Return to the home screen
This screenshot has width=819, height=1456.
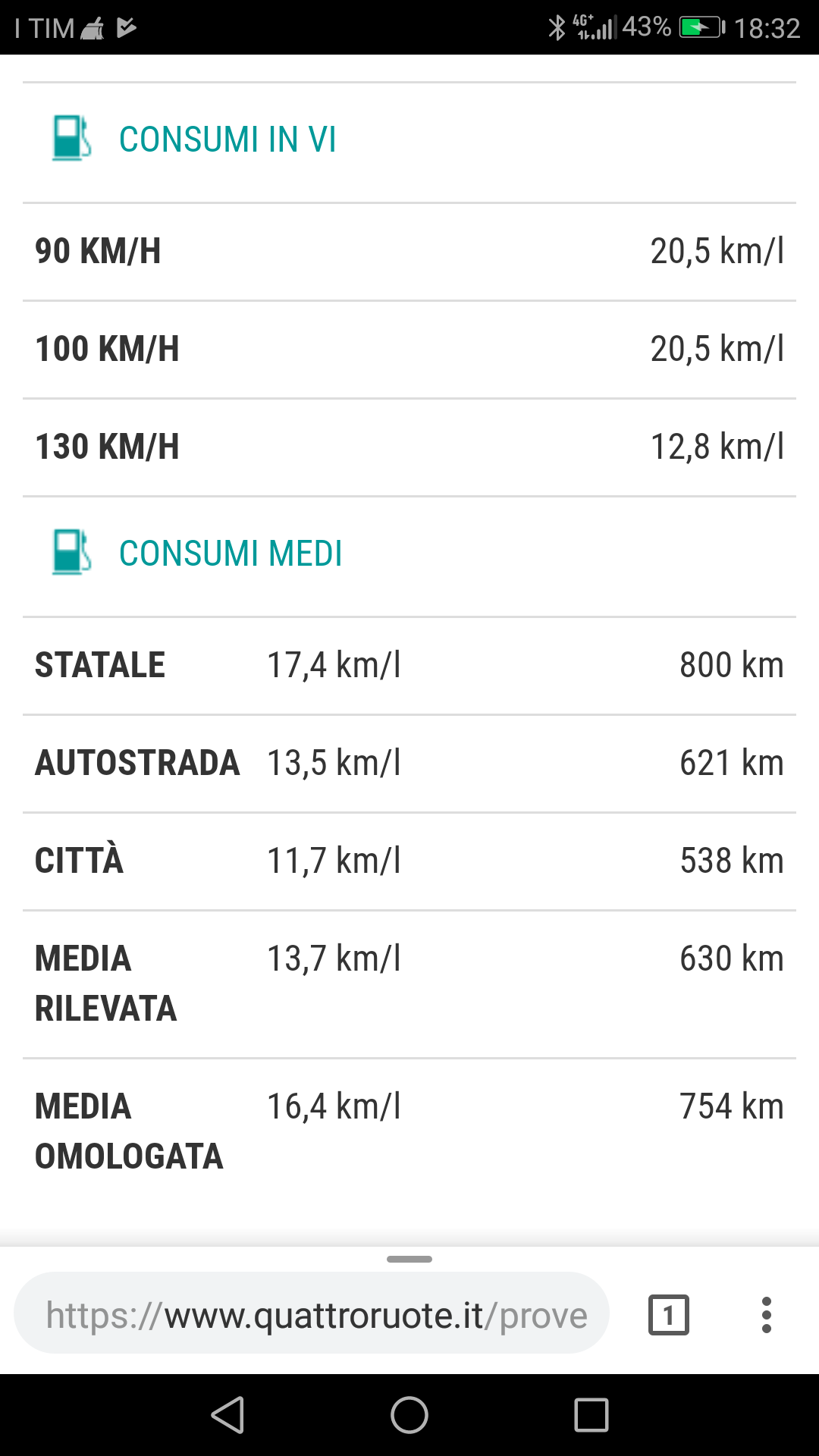coord(409,1415)
